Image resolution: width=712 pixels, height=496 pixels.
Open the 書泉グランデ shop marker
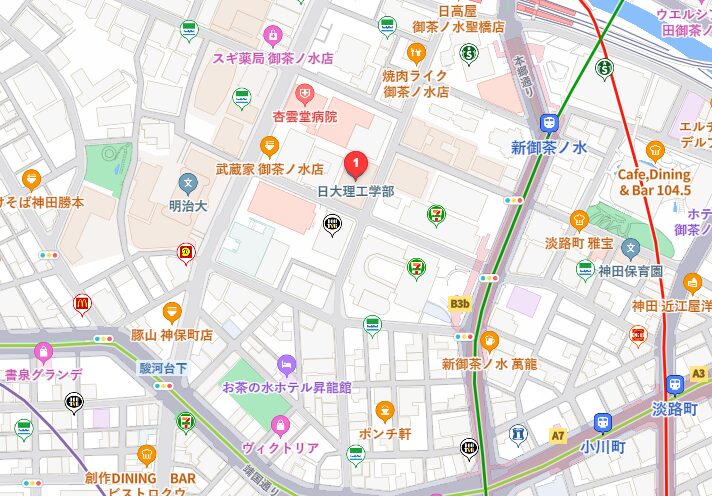[43, 352]
